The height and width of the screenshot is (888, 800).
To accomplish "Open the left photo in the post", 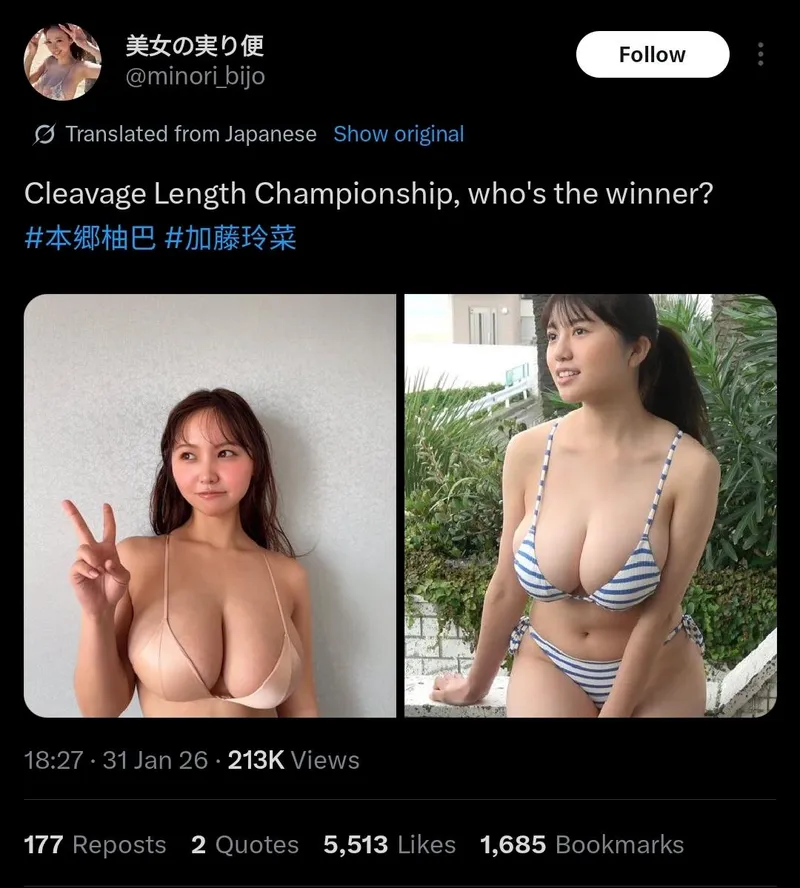I will [210, 505].
